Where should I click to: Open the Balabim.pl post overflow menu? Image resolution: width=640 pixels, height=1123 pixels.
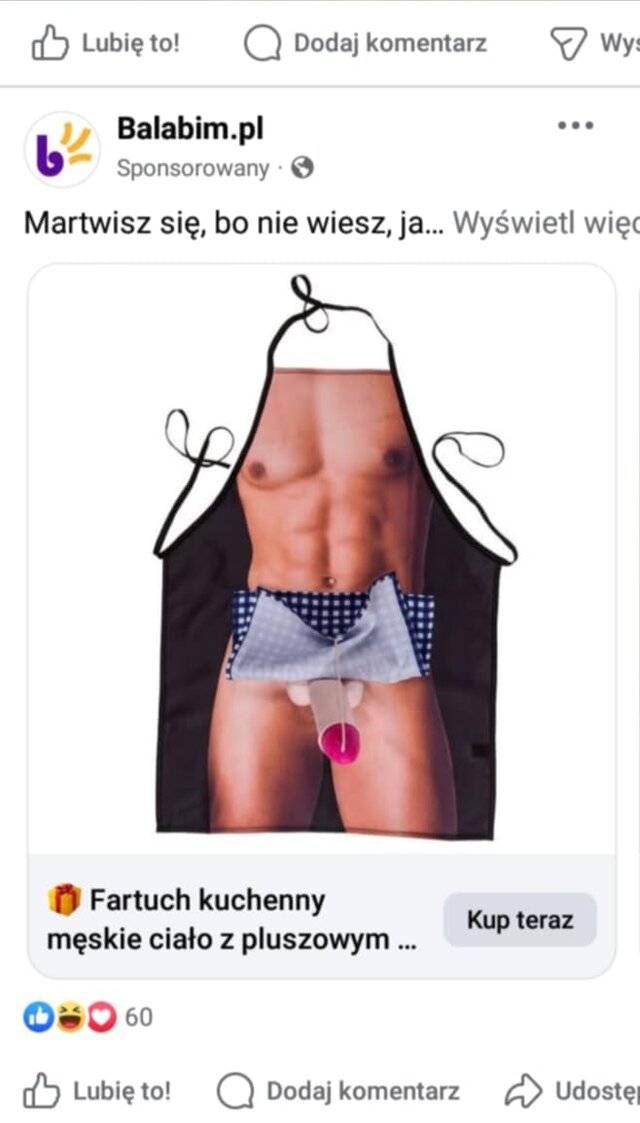575,126
